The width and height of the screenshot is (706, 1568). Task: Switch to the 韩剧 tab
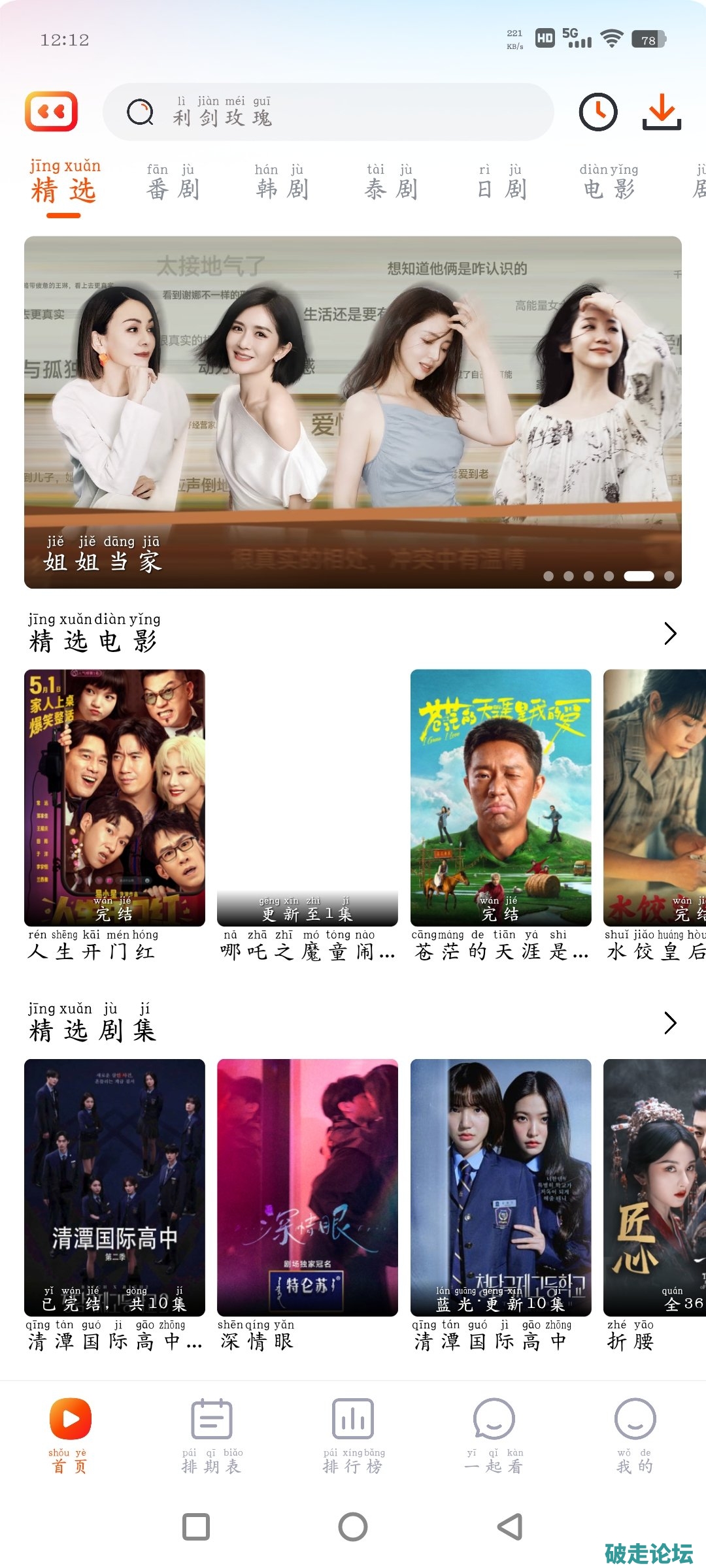click(x=282, y=183)
